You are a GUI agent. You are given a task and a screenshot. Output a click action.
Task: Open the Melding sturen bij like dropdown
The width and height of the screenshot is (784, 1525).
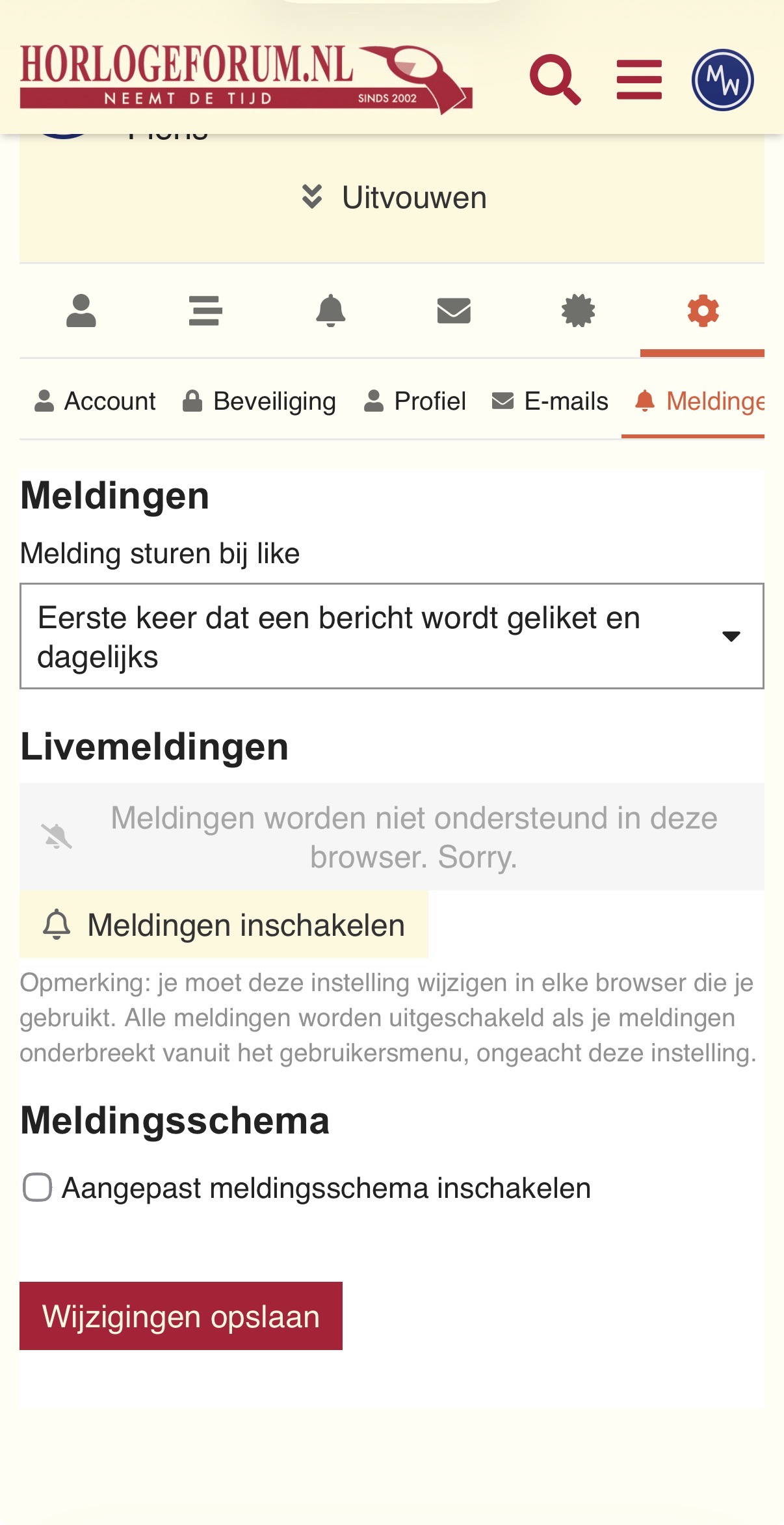[392, 636]
